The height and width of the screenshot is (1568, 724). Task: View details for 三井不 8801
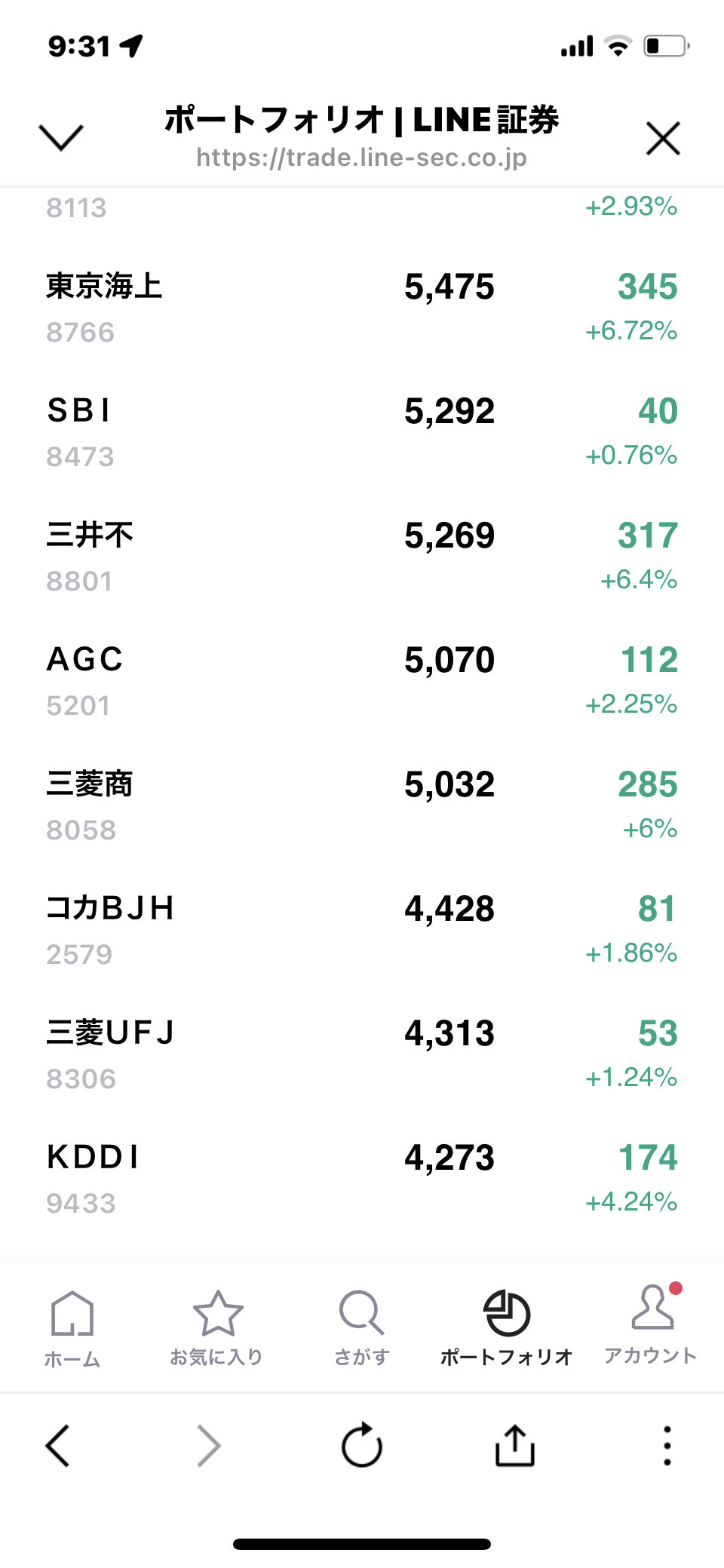coord(362,557)
